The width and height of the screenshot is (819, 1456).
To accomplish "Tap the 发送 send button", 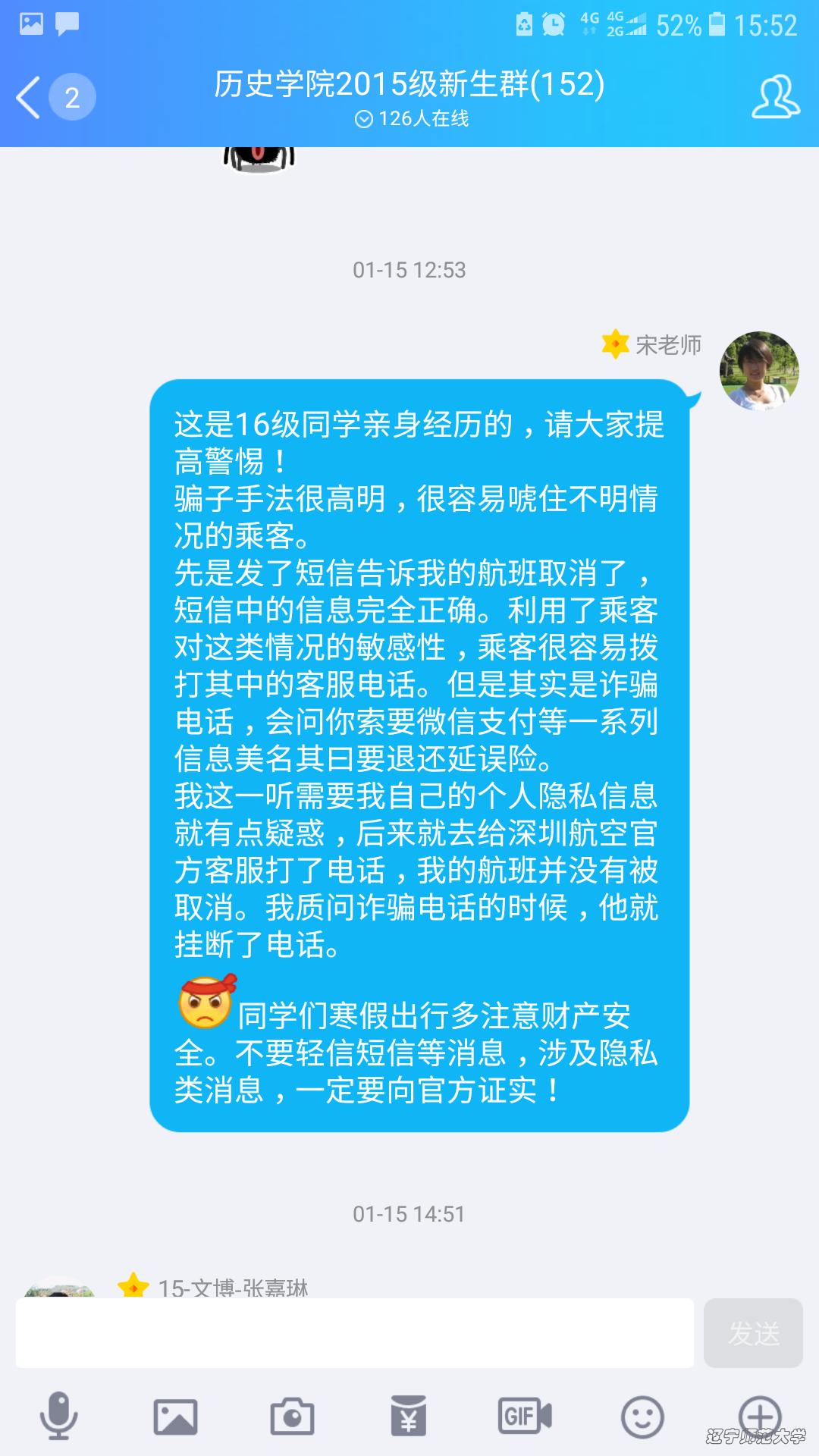I will (x=753, y=1332).
